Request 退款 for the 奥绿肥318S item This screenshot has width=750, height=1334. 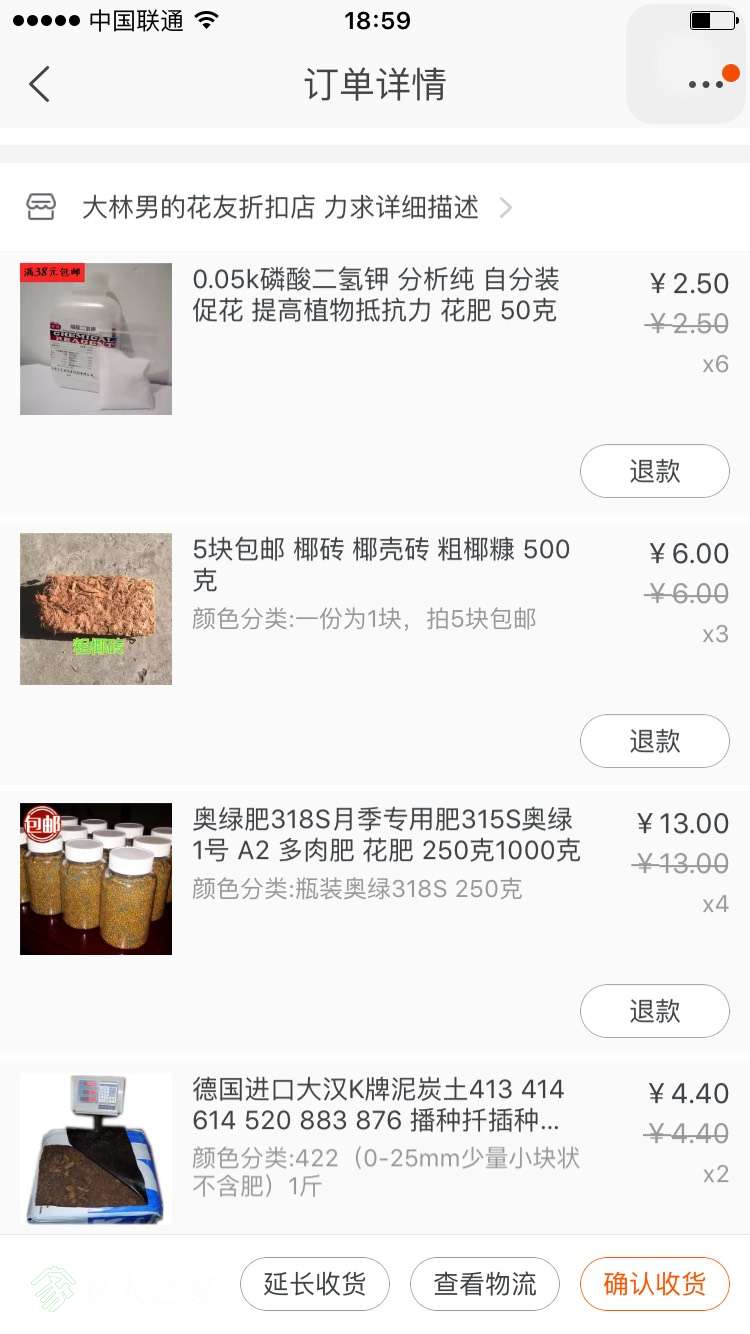tap(654, 1011)
